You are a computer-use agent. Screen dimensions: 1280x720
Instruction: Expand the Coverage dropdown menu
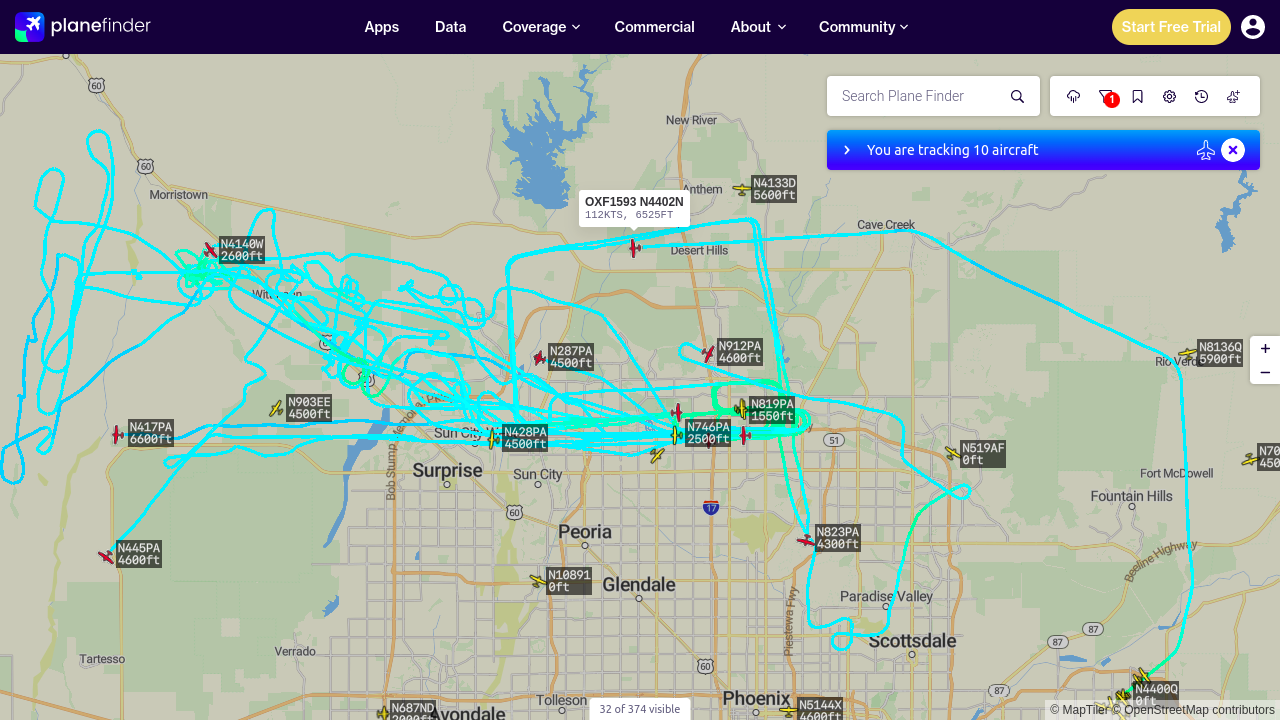pos(541,27)
